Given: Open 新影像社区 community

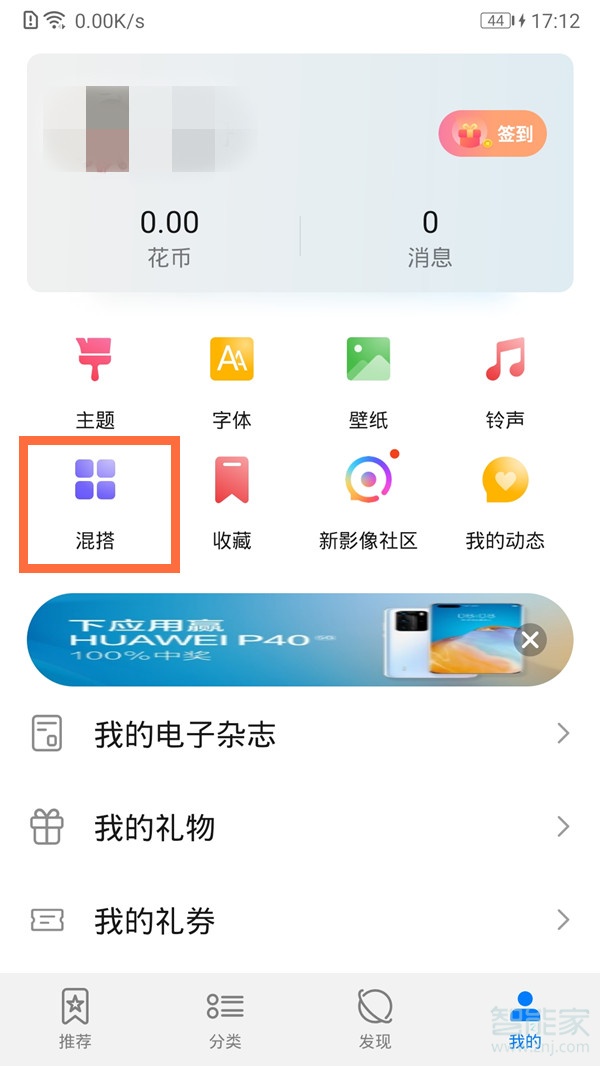Looking at the screenshot, I should [x=368, y=500].
